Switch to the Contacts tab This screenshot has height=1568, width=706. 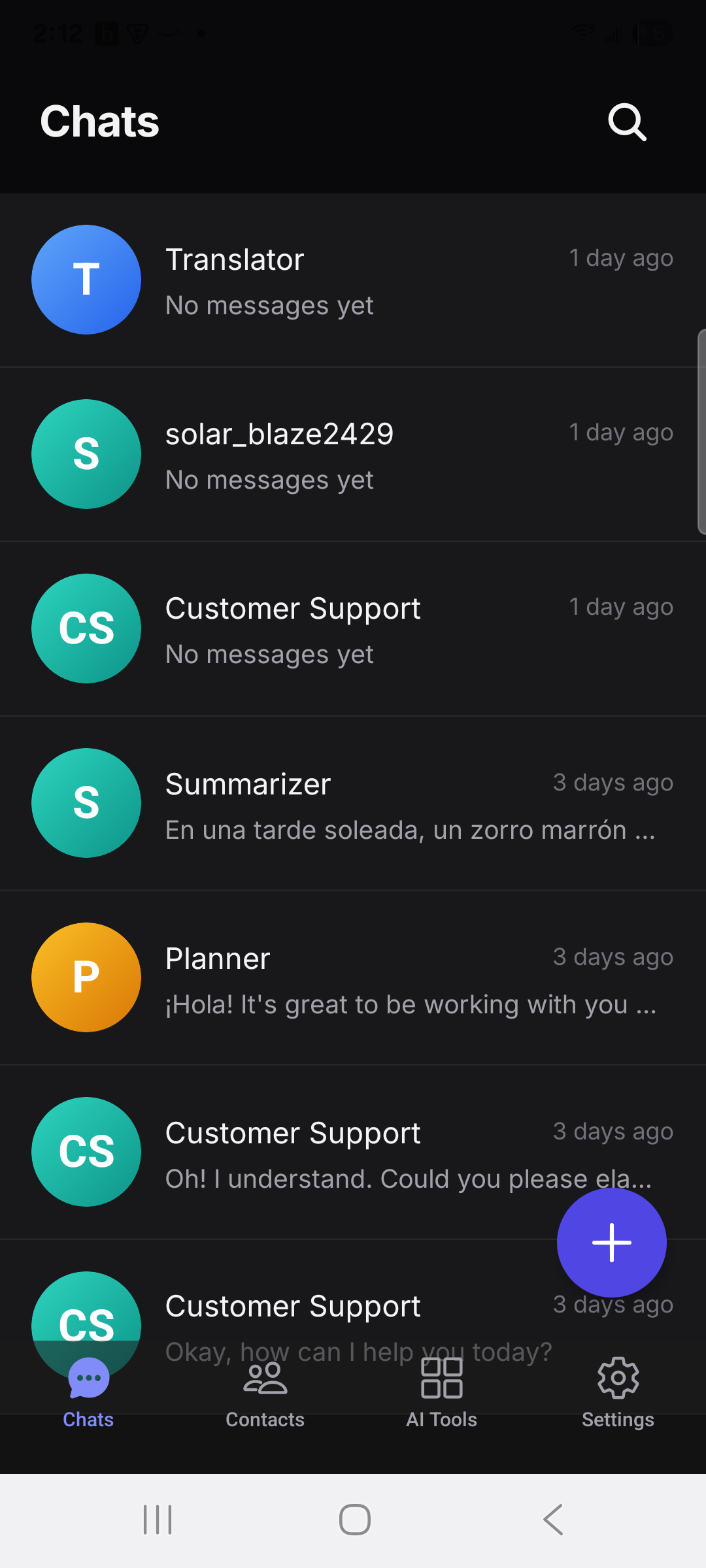pos(265,1393)
